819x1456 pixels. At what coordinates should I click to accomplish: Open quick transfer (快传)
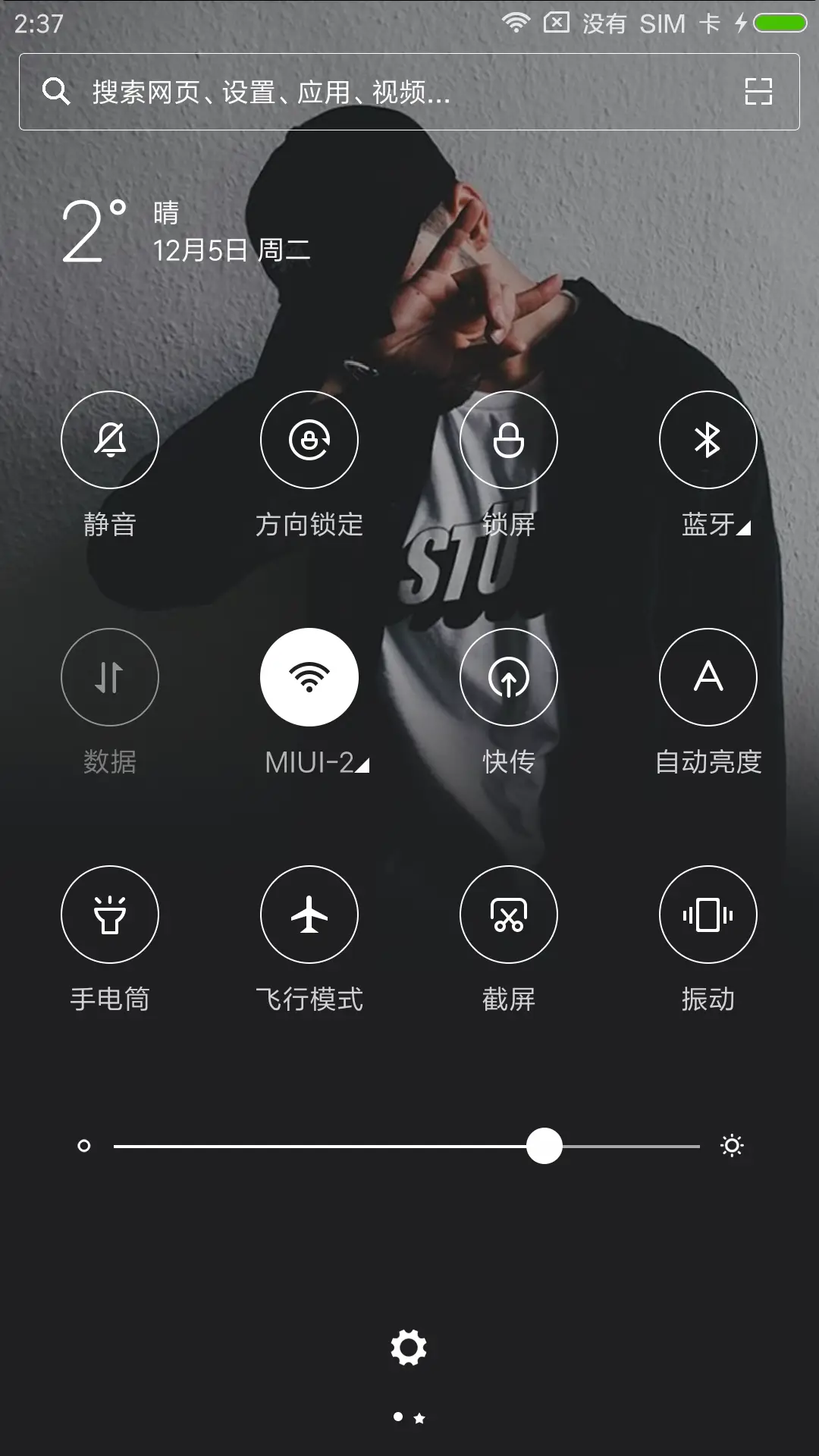point(509,677)
